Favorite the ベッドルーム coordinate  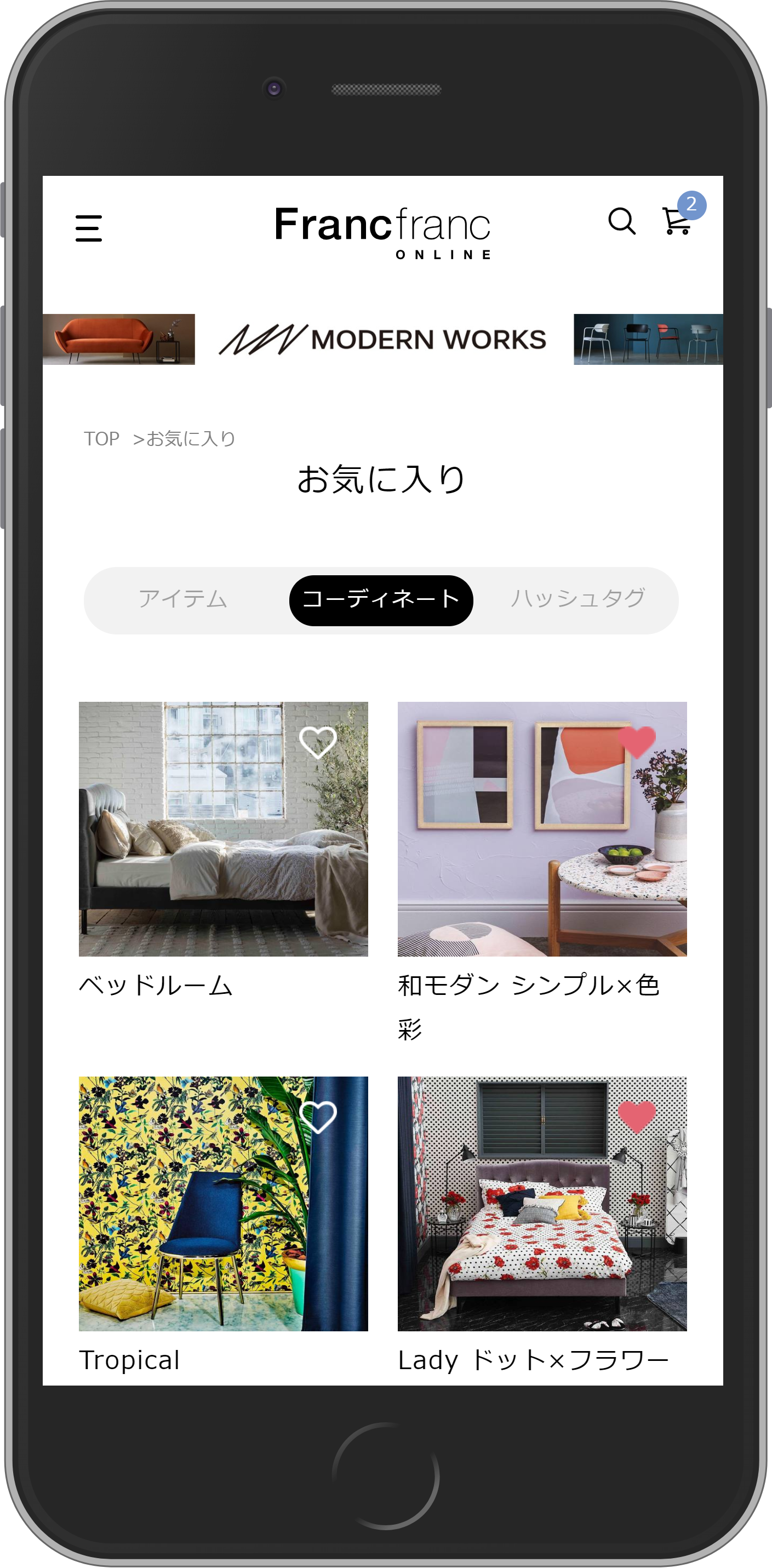(318, 742)
